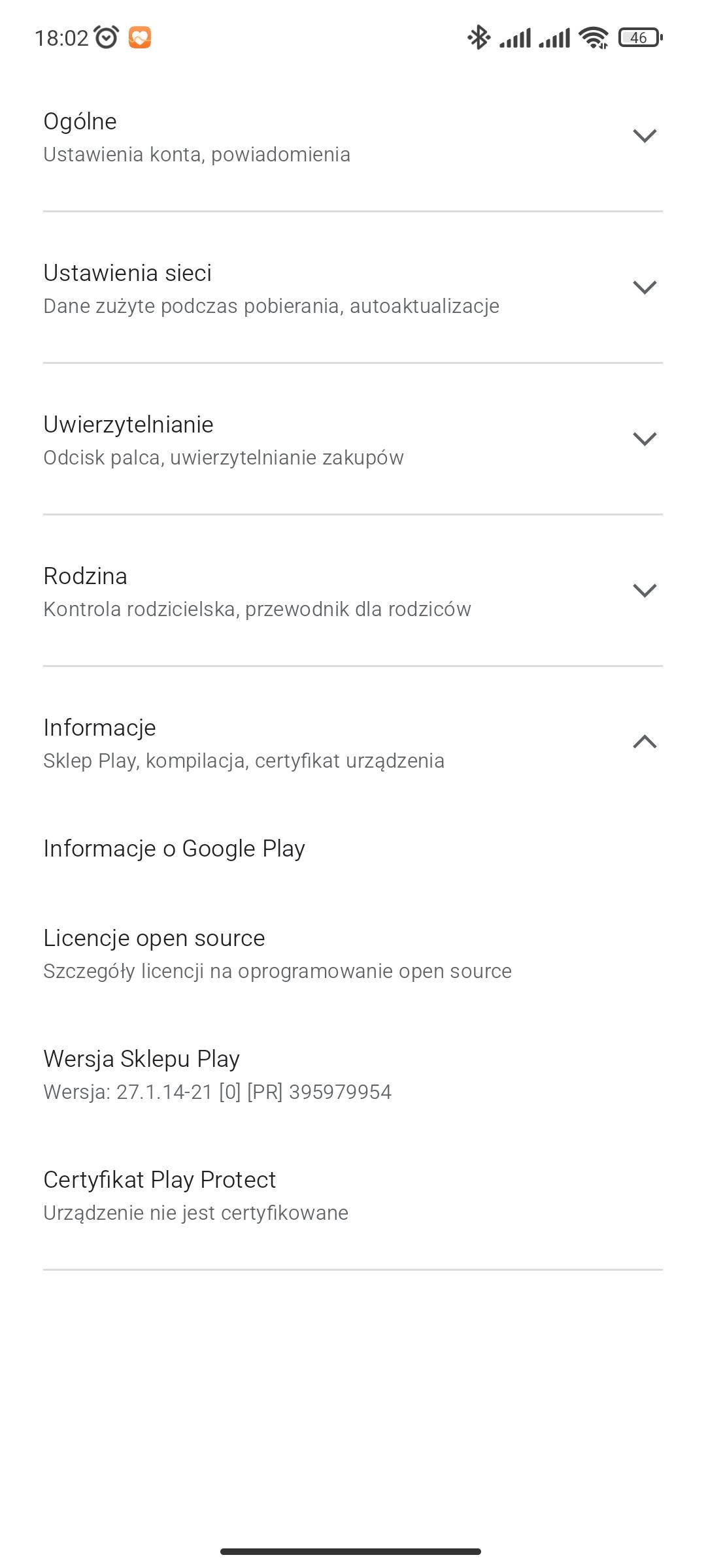Expand the Ogólne section
Viewport: 706px width, 1568px height.
(644, 136)
